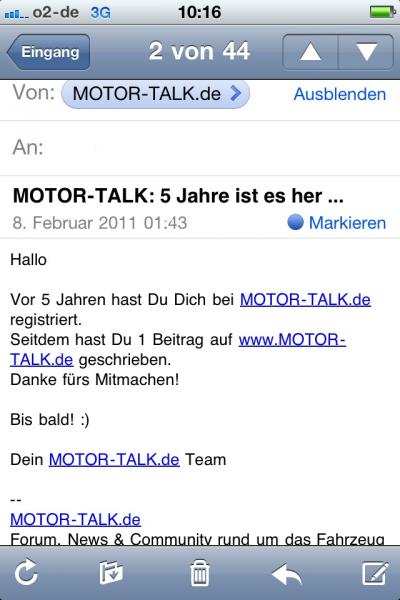Open the www.MOTOR-TALK.de link

tap(178, 349)
